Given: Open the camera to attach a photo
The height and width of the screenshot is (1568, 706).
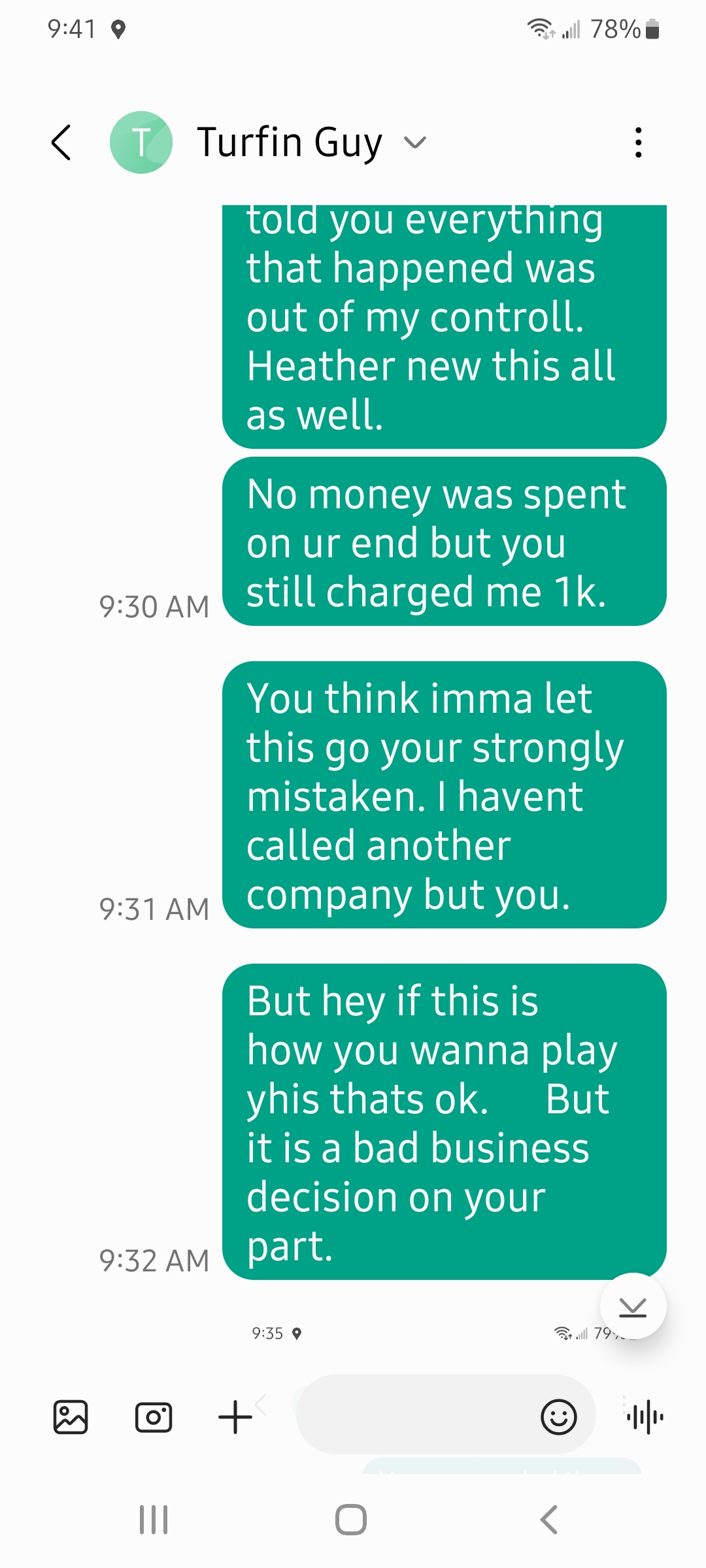Looking at the screenshot, I should click(154, 1417).
